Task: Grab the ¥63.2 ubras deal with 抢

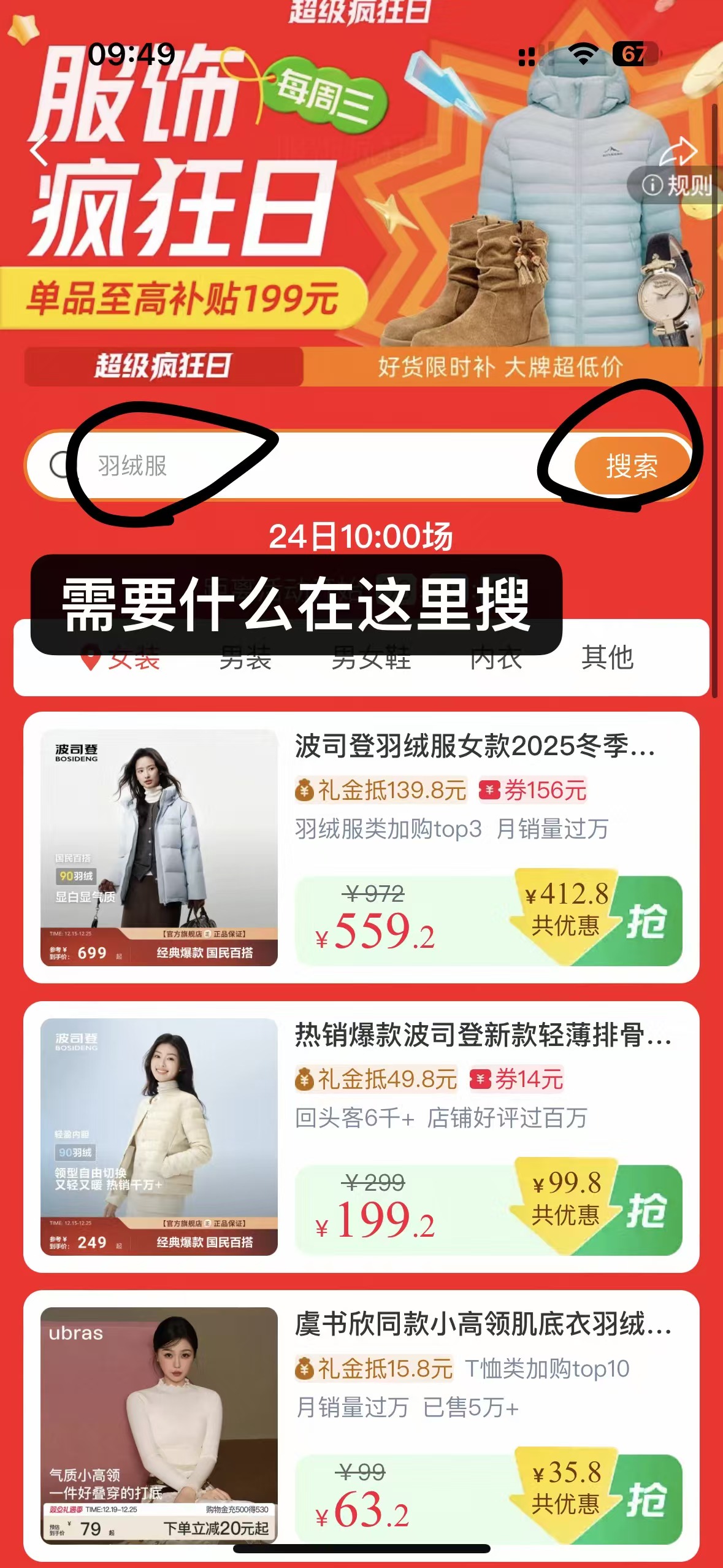Action: tap(647, 1499)
